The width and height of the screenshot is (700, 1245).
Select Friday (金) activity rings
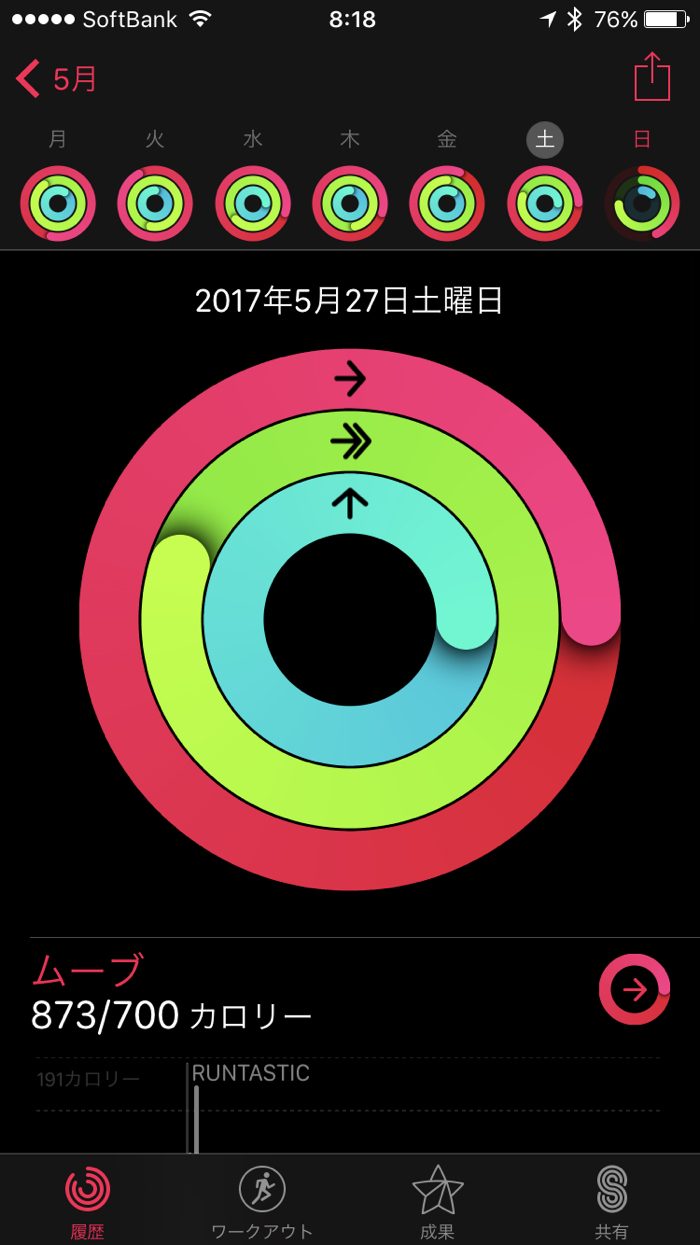point(447,203)
